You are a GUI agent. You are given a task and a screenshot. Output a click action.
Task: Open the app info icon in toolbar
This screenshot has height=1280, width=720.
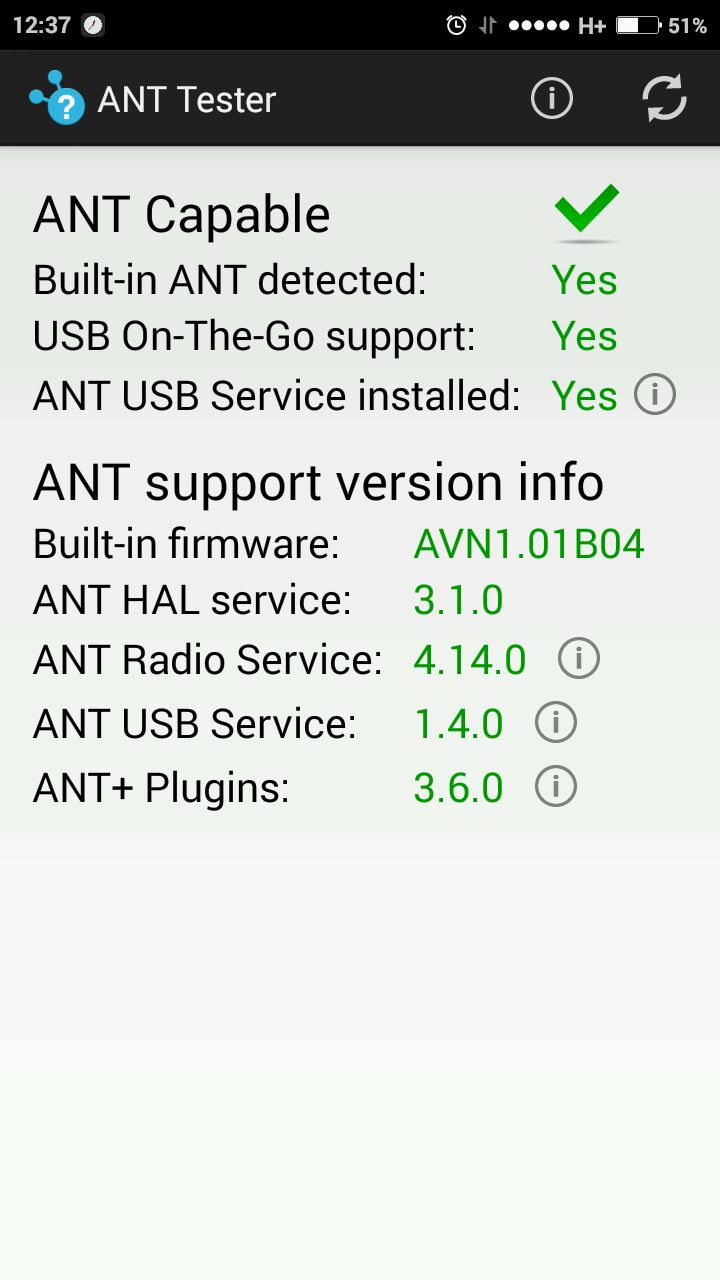[551, 99]
